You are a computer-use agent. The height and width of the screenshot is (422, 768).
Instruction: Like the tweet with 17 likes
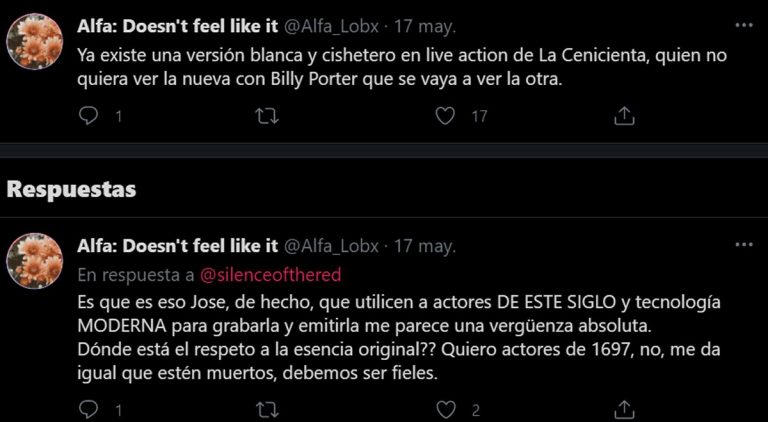tap(446, 116)
